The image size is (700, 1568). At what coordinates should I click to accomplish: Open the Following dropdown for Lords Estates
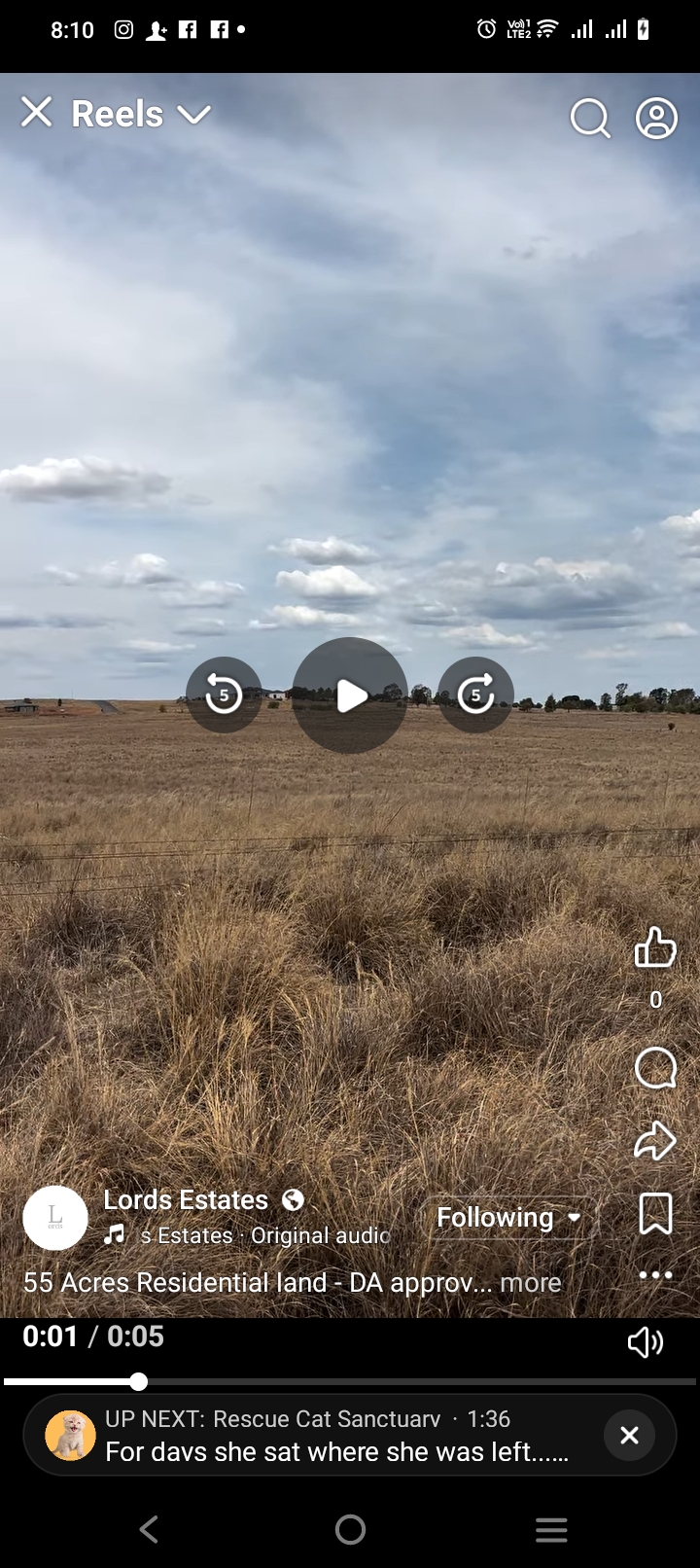pyautogui.click(x=508, y=1218)
